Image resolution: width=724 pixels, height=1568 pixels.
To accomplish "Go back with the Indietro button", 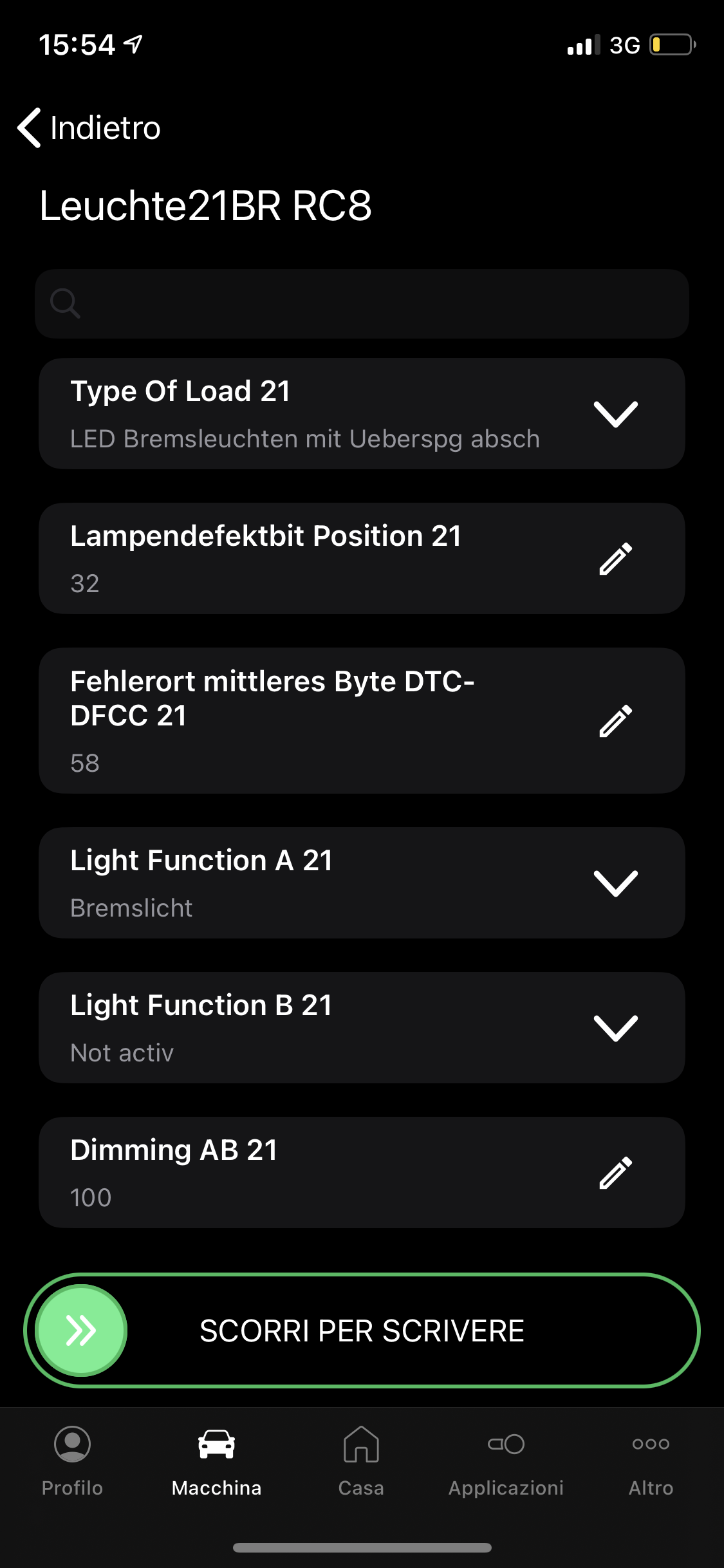I will [x=90, y=127].
